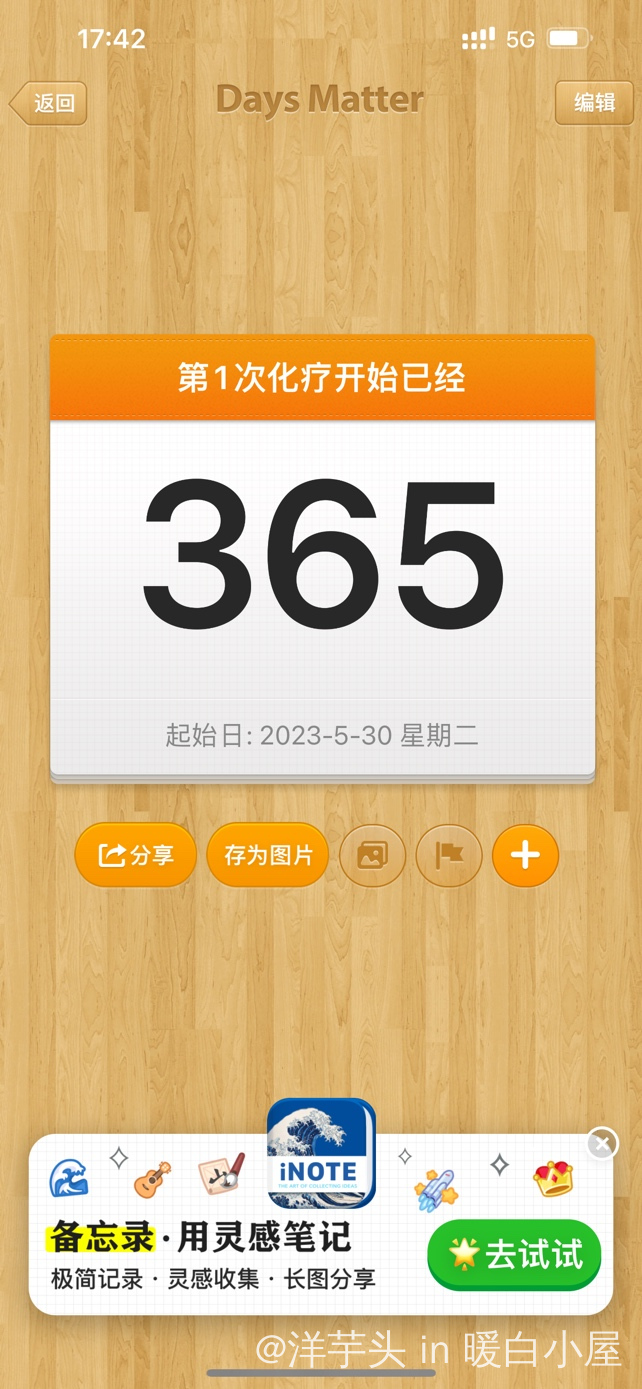Go back using the 返回 button

click(x=49, y=103)
